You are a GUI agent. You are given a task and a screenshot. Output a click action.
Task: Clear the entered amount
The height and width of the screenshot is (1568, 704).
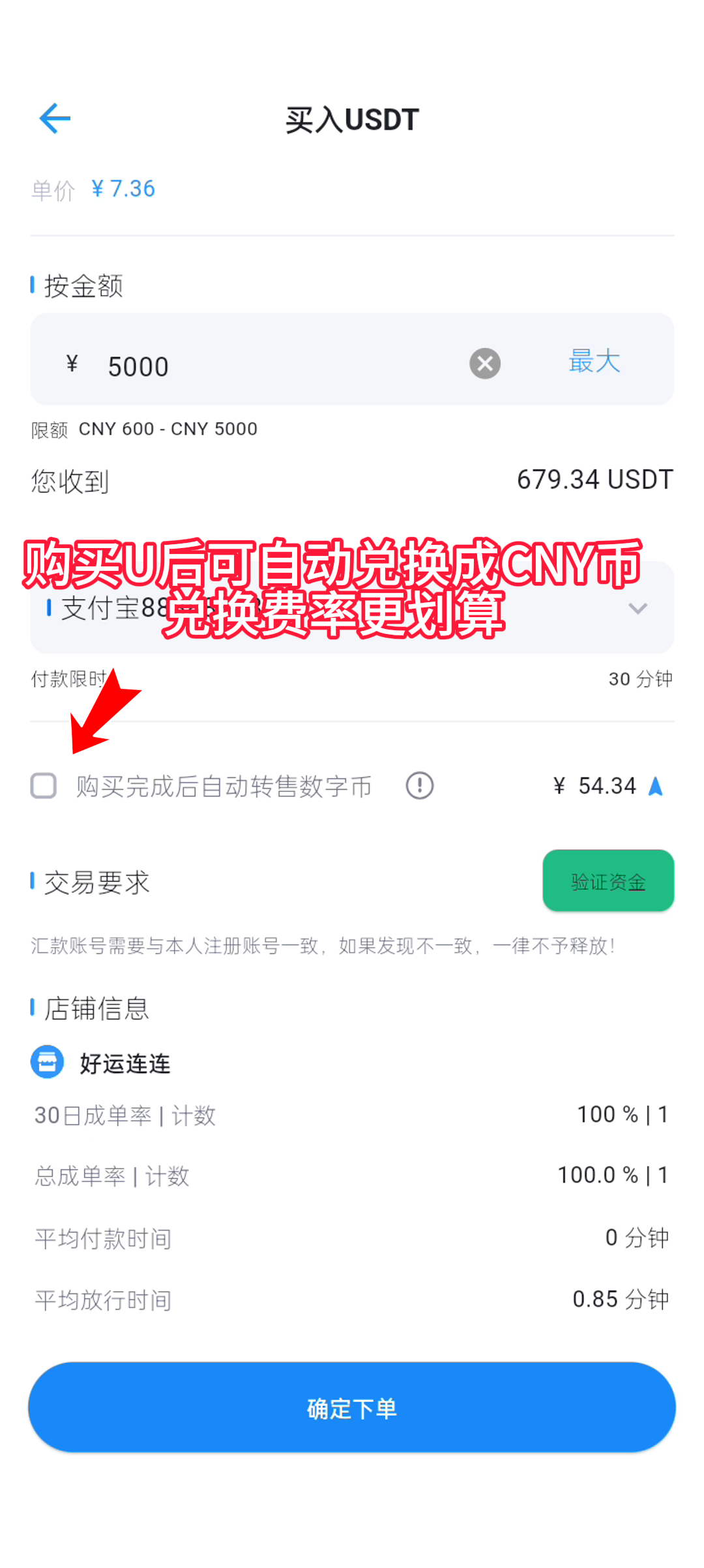tap(485, 364)
